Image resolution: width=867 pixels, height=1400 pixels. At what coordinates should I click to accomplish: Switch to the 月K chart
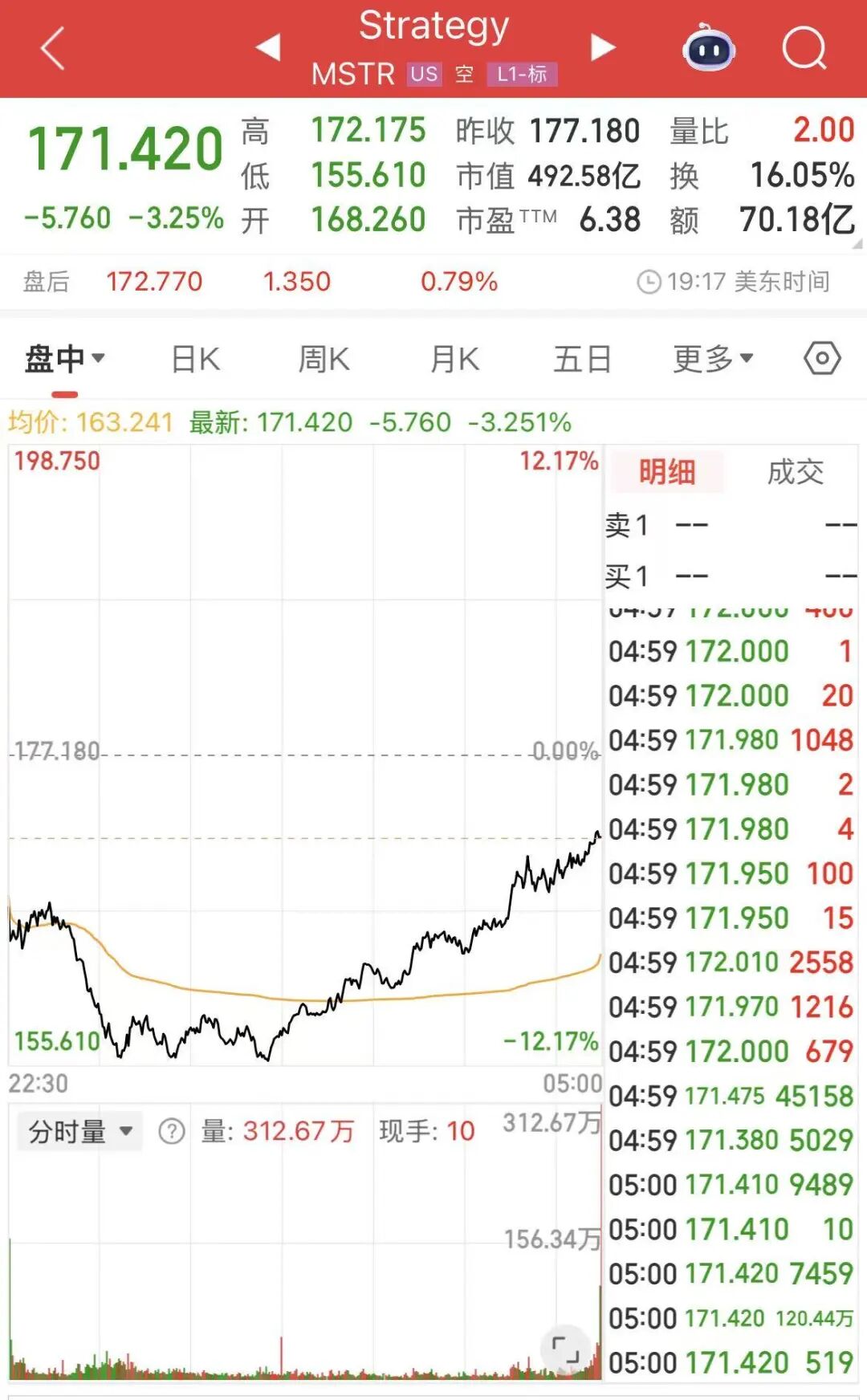pos(454,359)
